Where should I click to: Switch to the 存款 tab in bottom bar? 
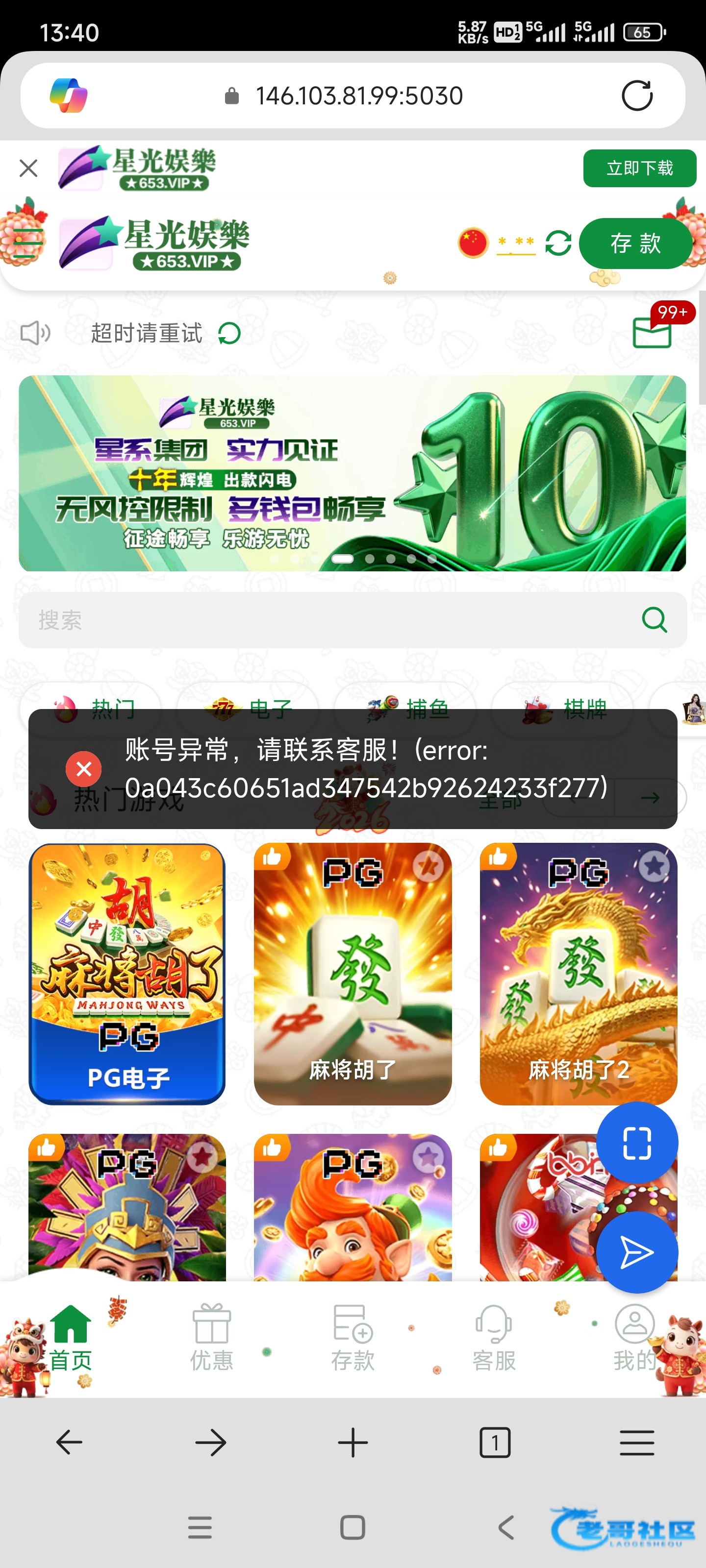coord(353,1337)
